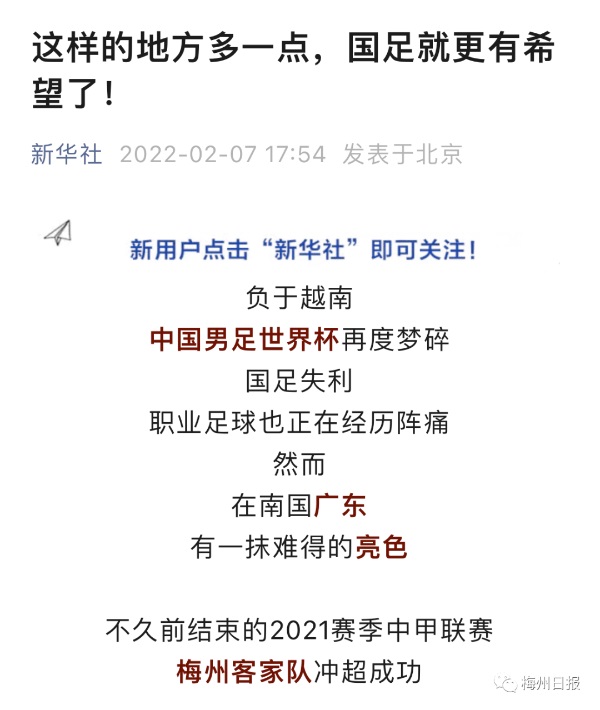Open the 新华社 account name link
Viewport: 600px width, 710px height.
[x=66, y=155]
